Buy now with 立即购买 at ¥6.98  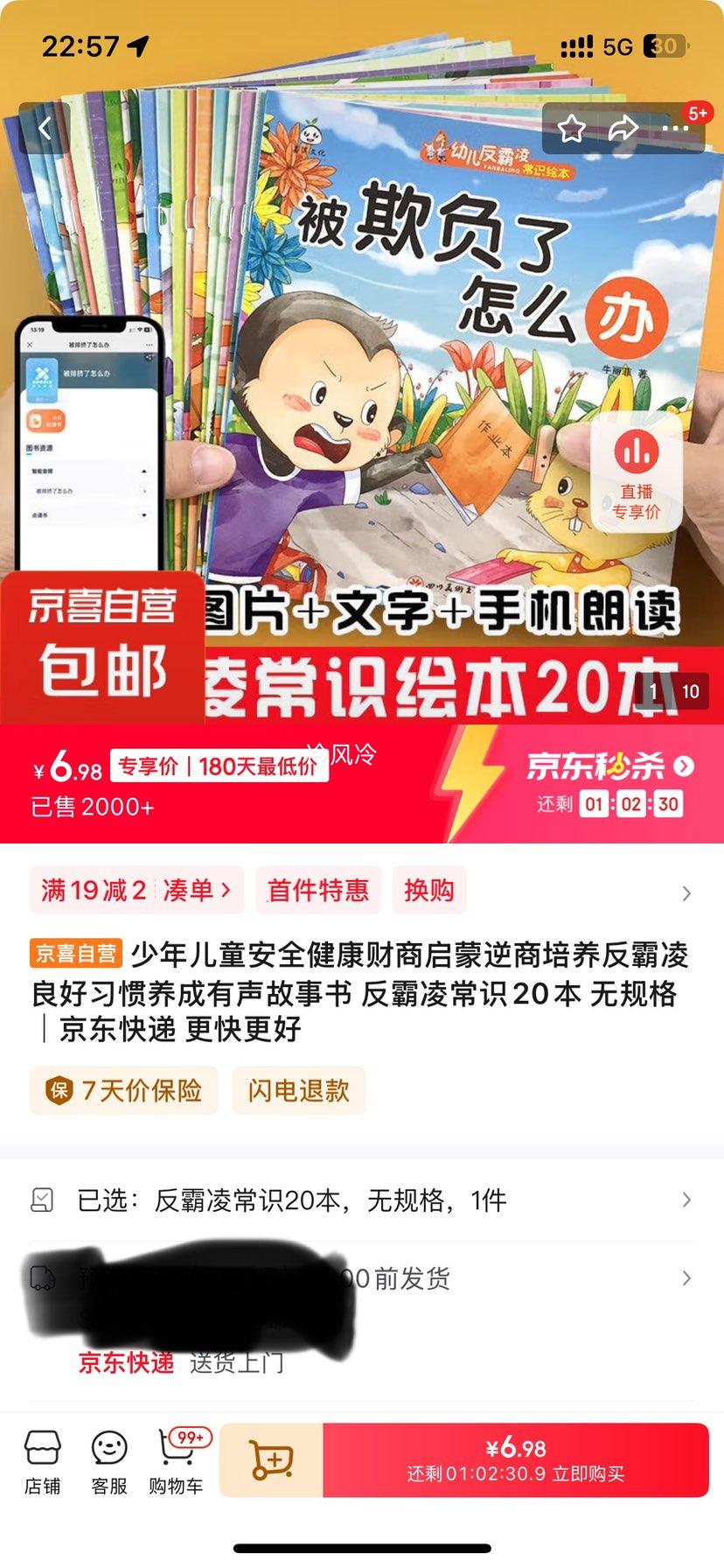(x=516, y=1460)
